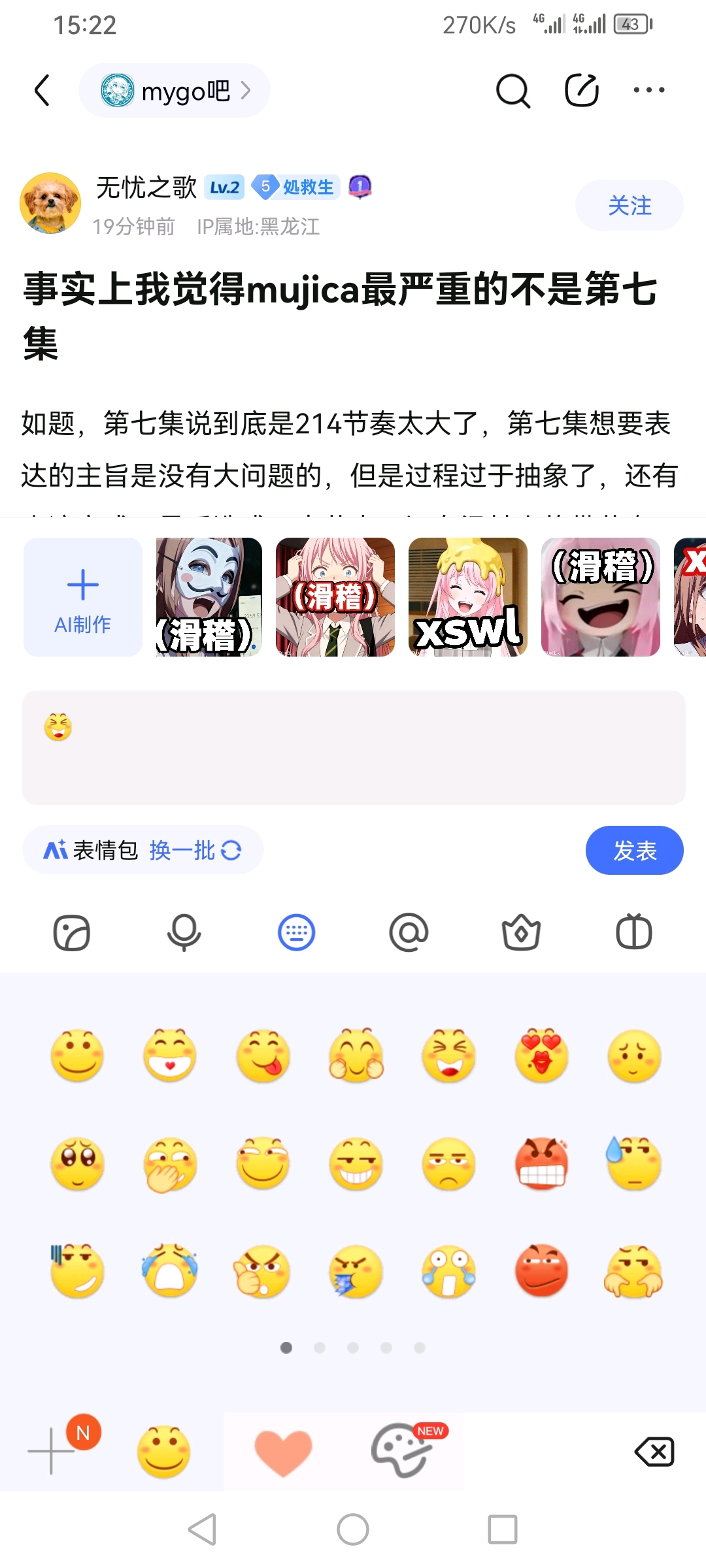The width and height of the screenshot is (706, 1568).
Task: Select the xswl sticker
Action: pyautogui.click(x=467, y=597)
